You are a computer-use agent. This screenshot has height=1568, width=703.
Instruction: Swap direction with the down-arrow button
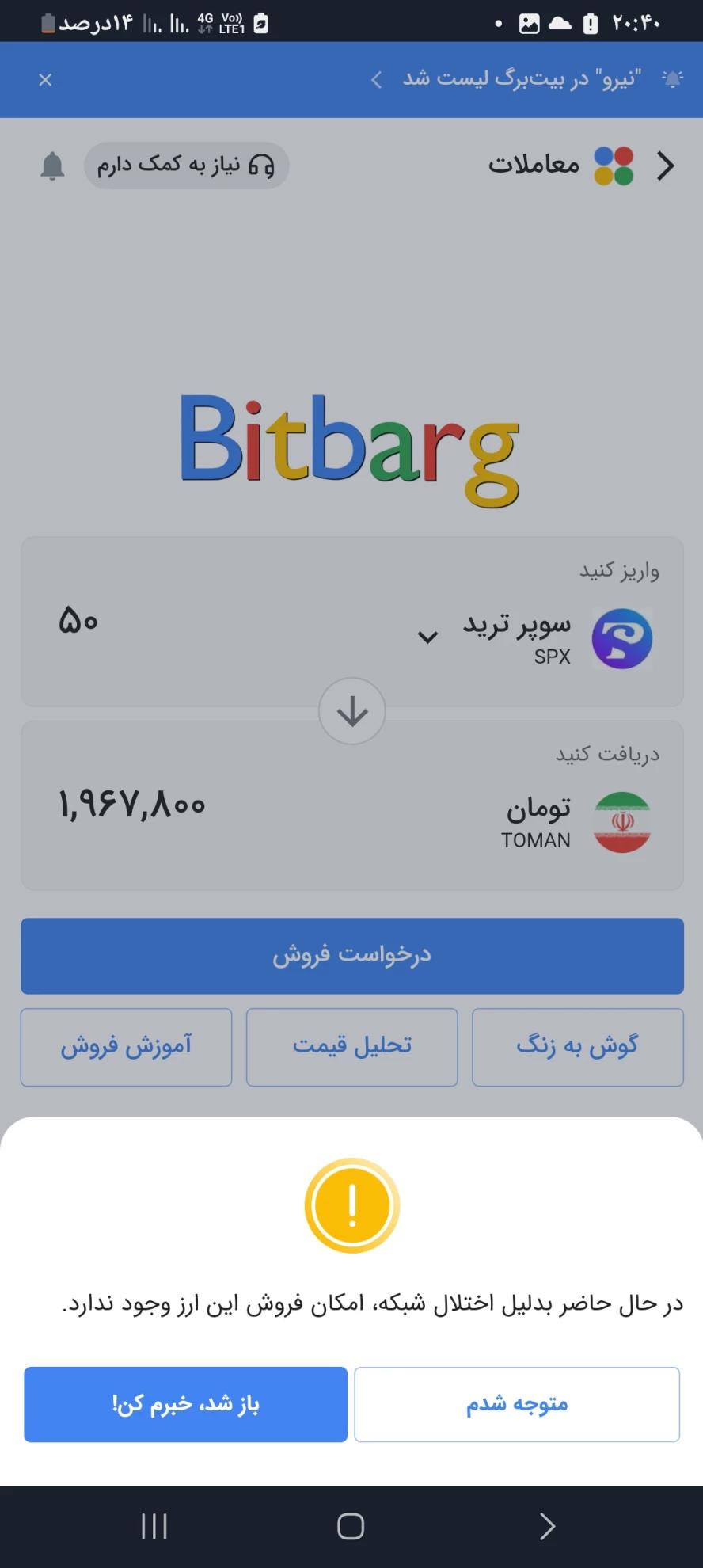tap(351, 711)
